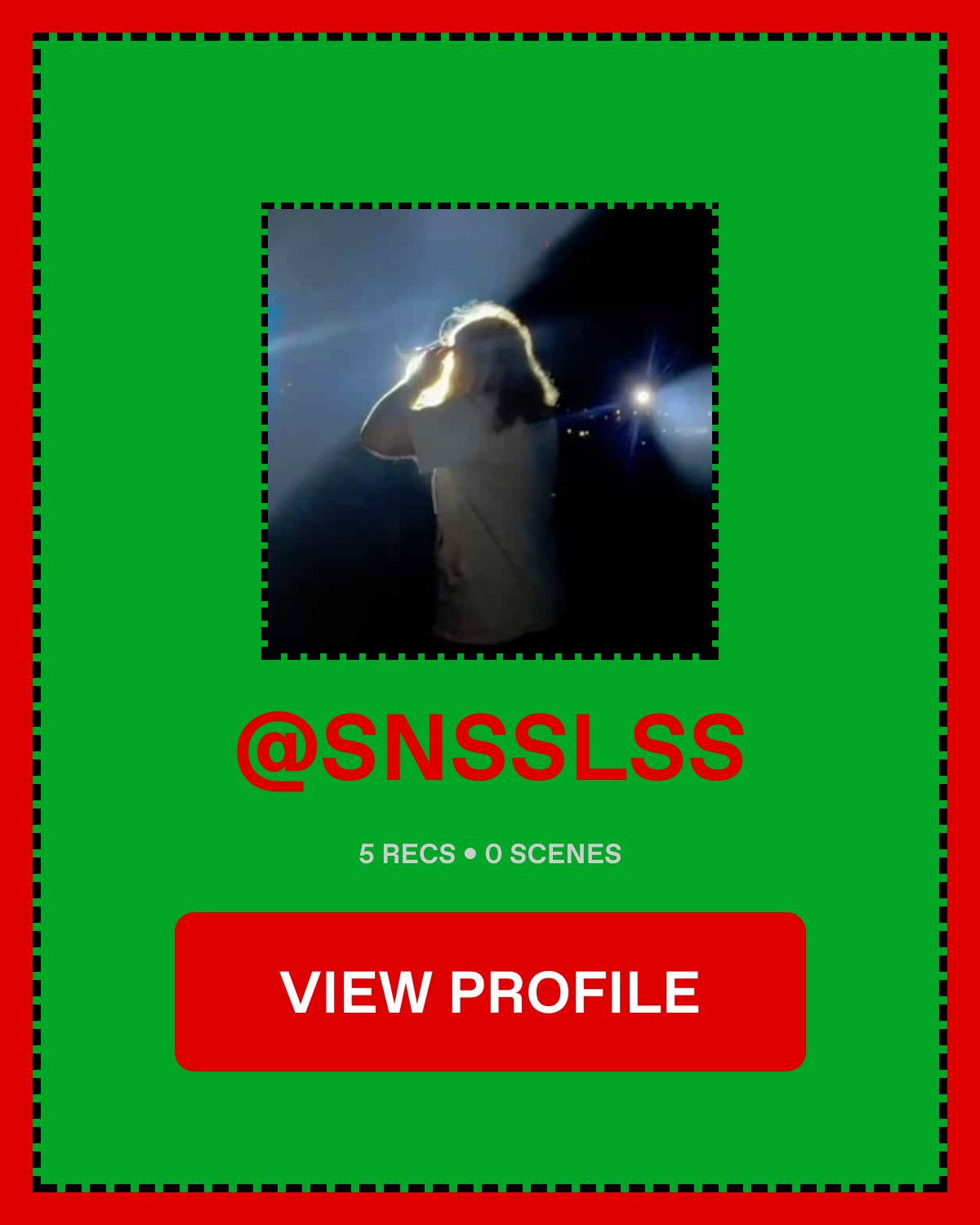Tap the View Profile button
Image resolution: width=980 pixels, height=1225 pixels.
click(x=490, y=991)
